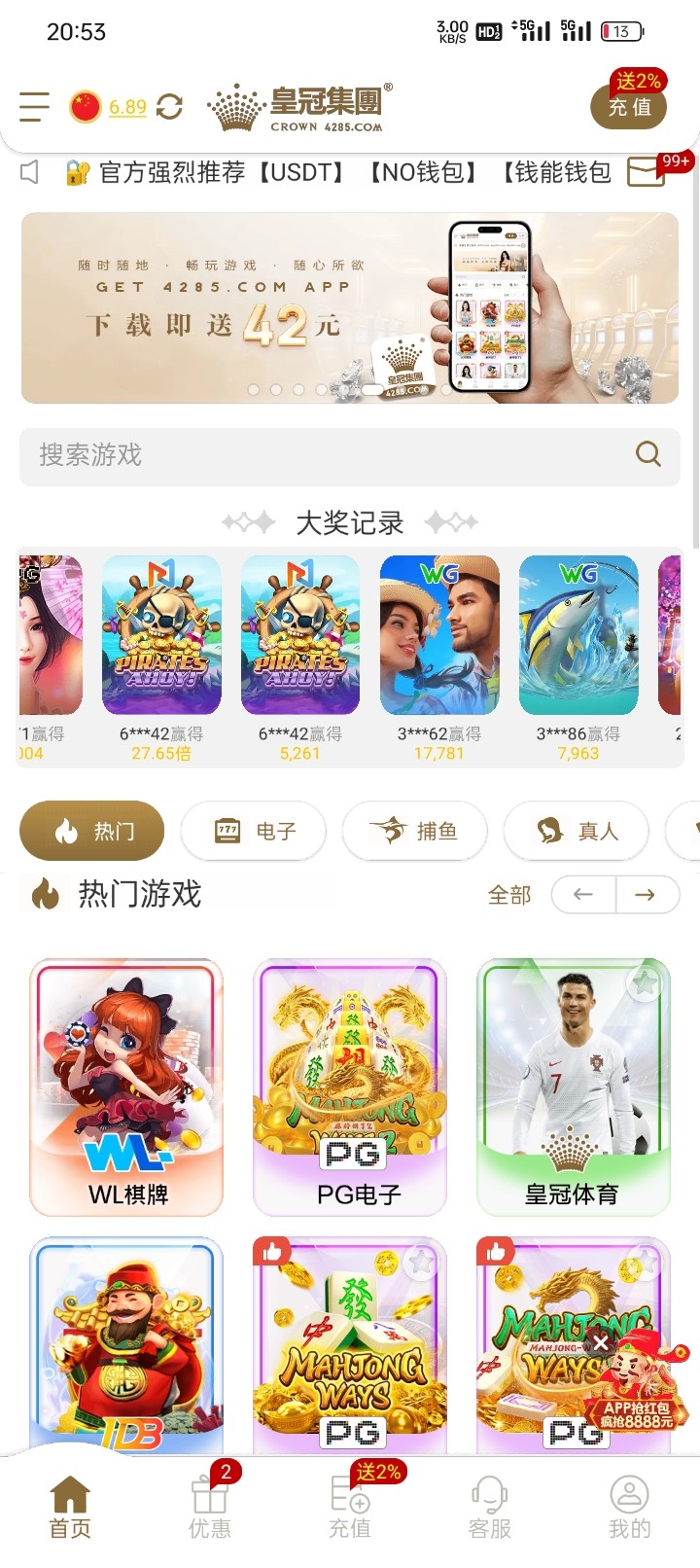Open the PG电子 game card

click(x=350, y=1087)
